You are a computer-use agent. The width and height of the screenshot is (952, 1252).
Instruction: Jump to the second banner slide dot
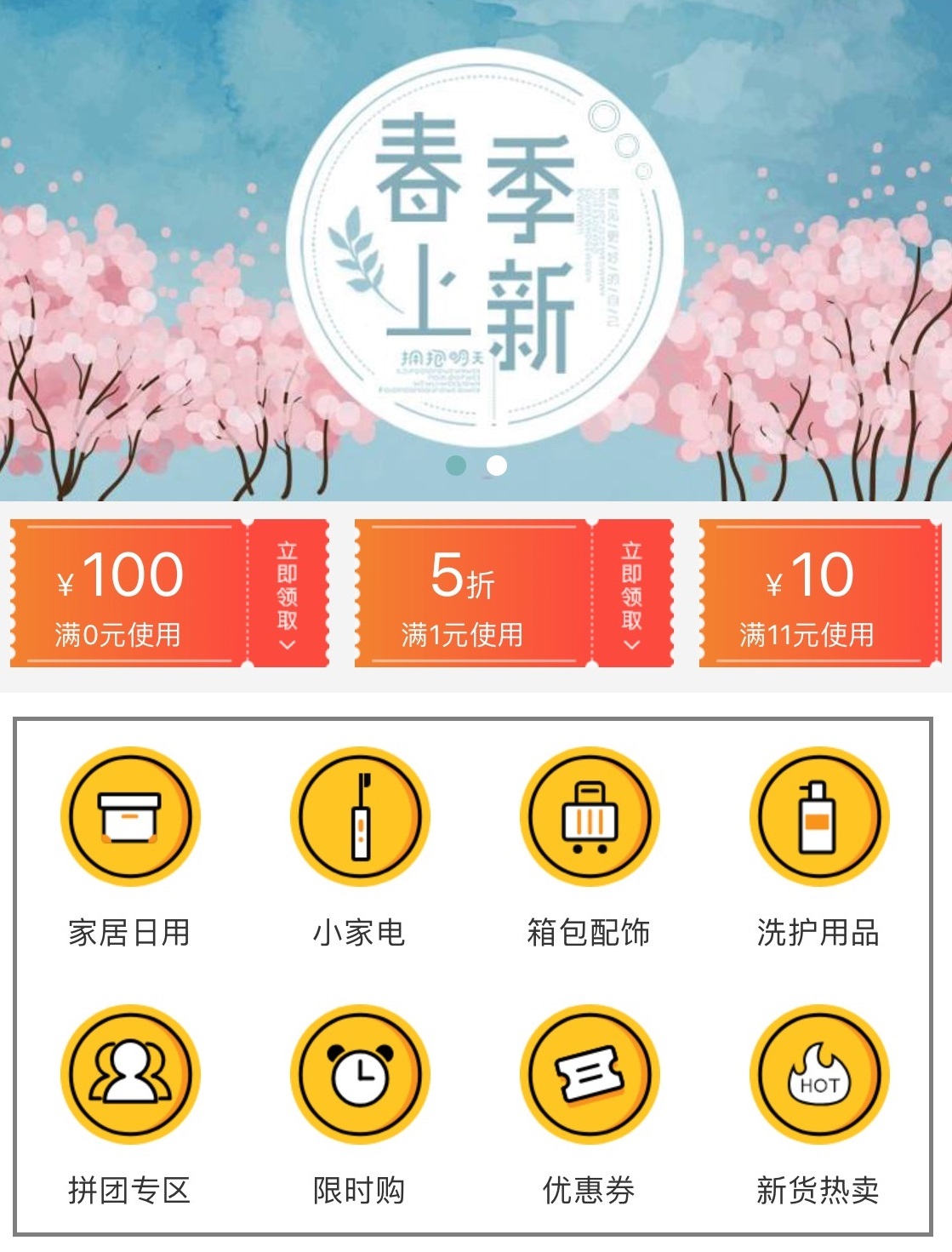click(x=497, y=466)
